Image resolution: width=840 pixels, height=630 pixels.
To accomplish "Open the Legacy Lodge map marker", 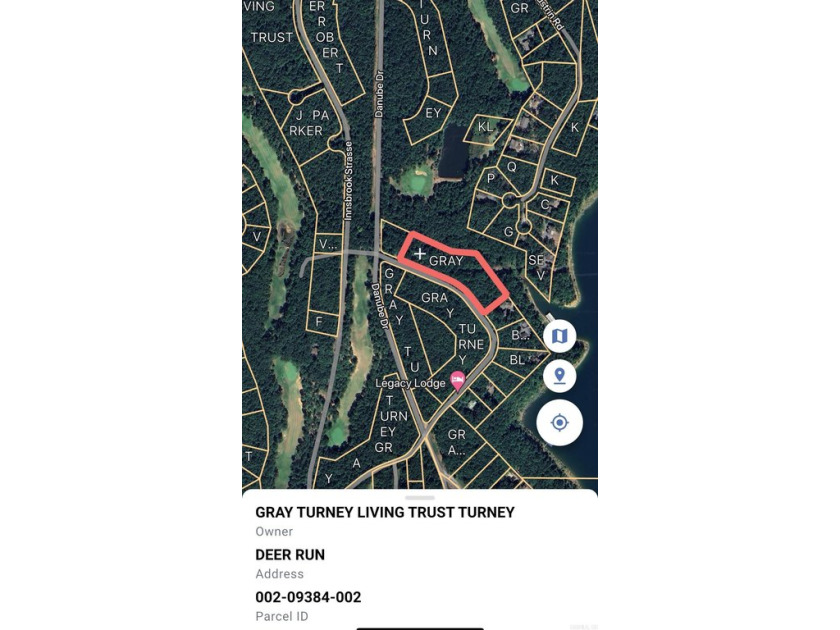I will click(458, 380).
